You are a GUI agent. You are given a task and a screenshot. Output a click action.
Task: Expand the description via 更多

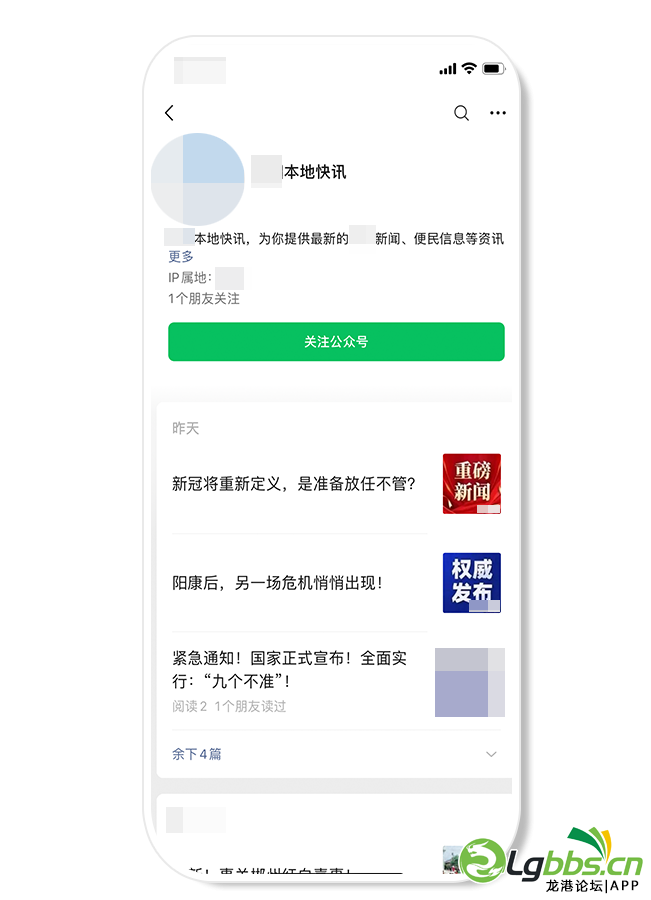[x=181, y=256]
